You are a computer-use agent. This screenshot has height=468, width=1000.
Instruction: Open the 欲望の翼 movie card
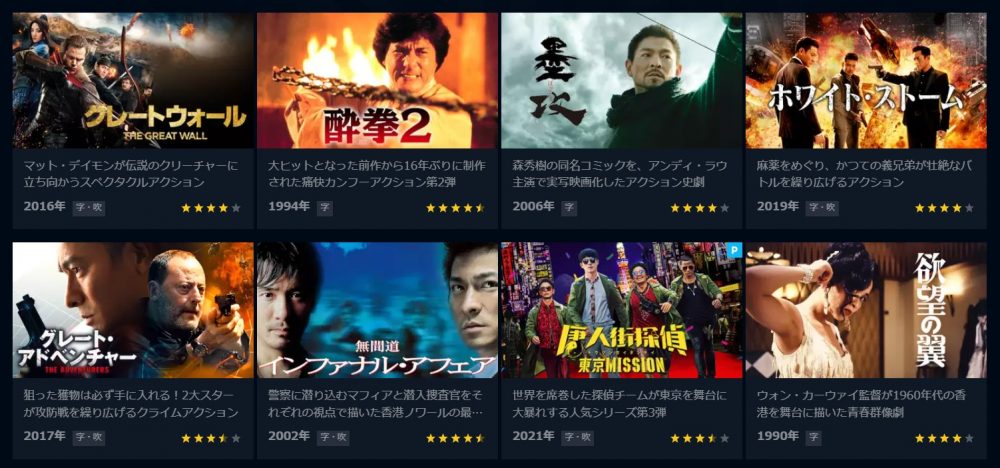click(x=866, y=310)
